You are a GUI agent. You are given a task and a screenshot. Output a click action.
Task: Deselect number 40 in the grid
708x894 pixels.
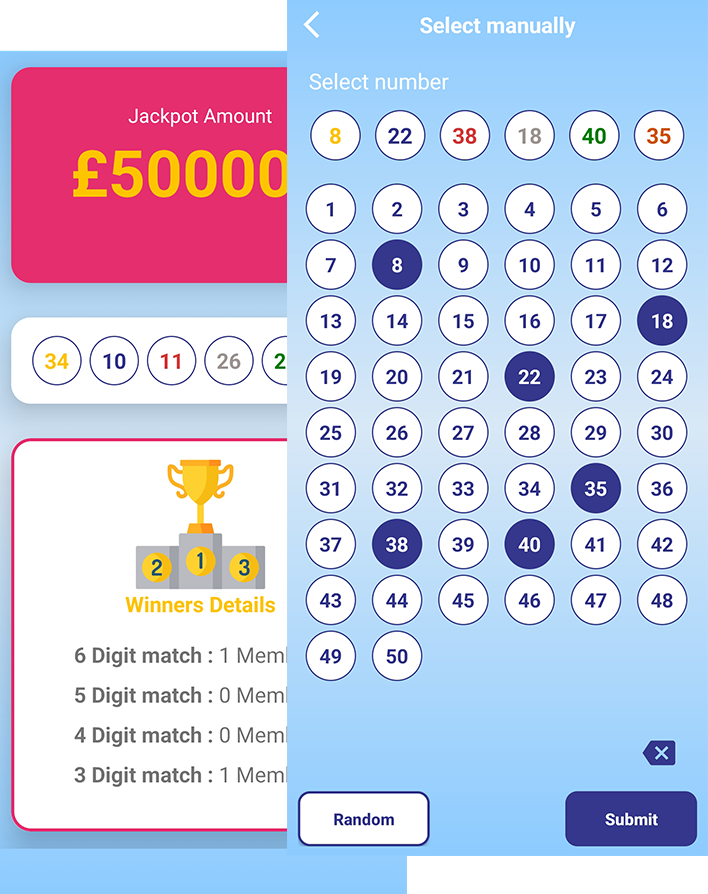click(x=529, y=545)
